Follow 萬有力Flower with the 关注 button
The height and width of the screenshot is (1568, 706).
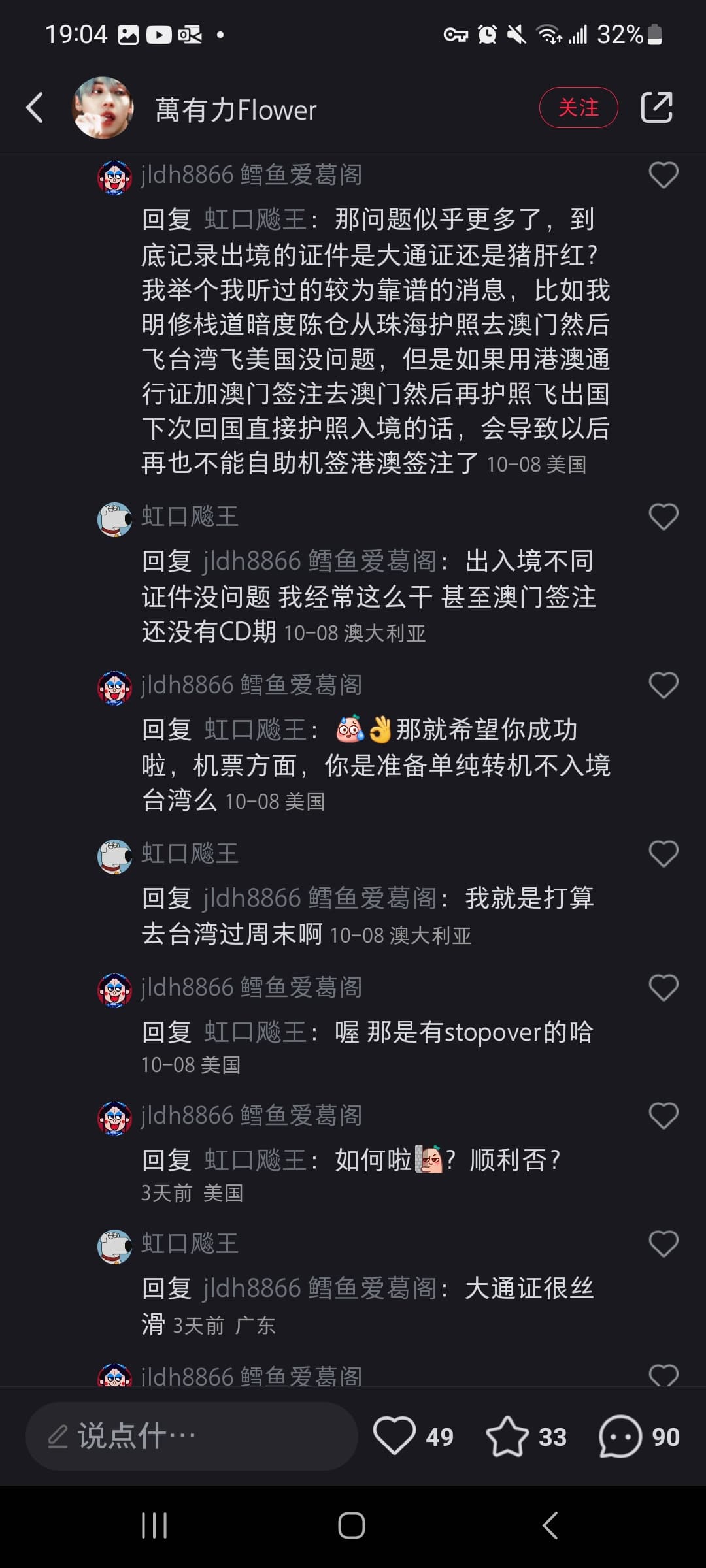(578, 108)
